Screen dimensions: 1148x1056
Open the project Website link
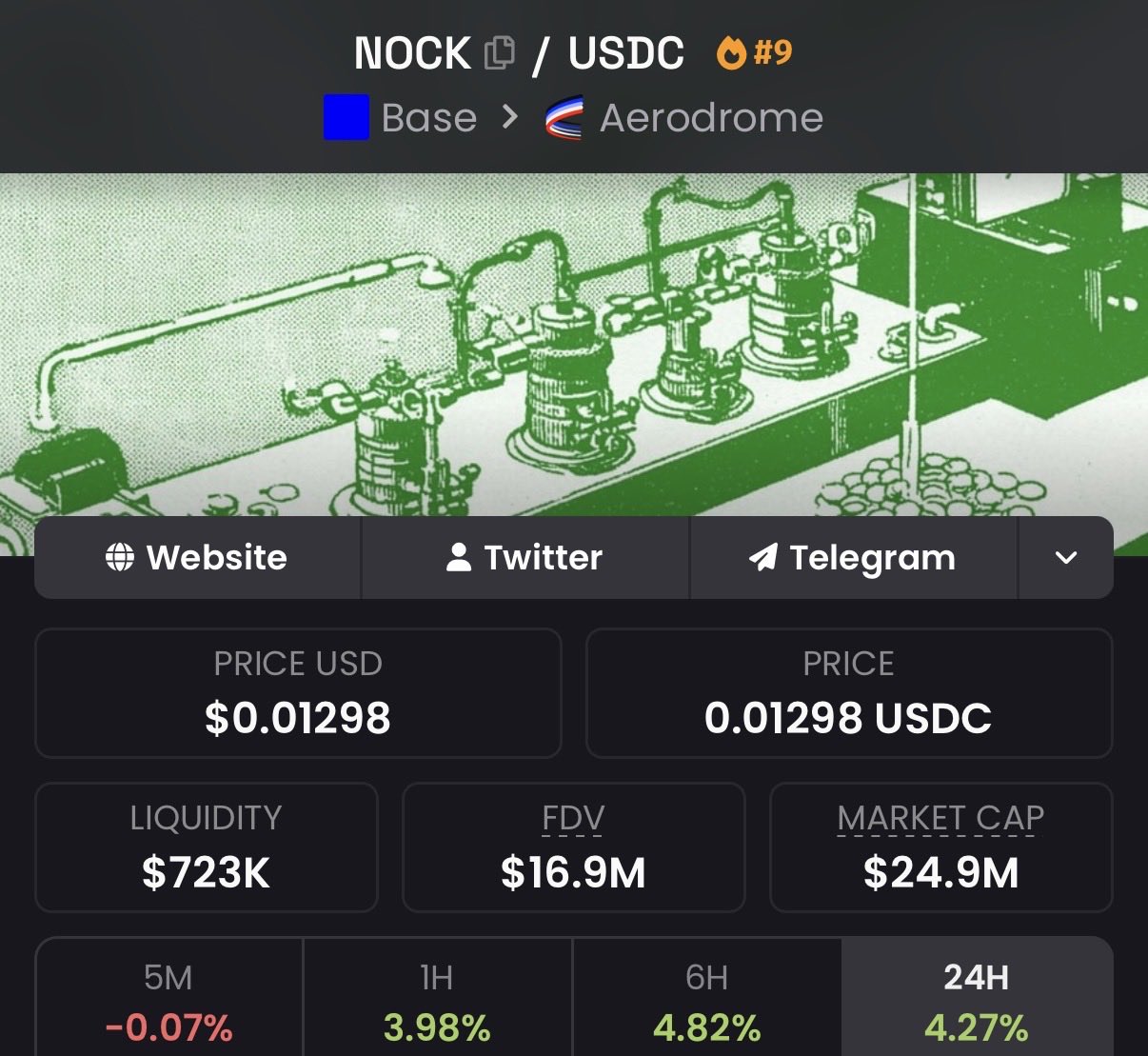[x=198, y=558]
